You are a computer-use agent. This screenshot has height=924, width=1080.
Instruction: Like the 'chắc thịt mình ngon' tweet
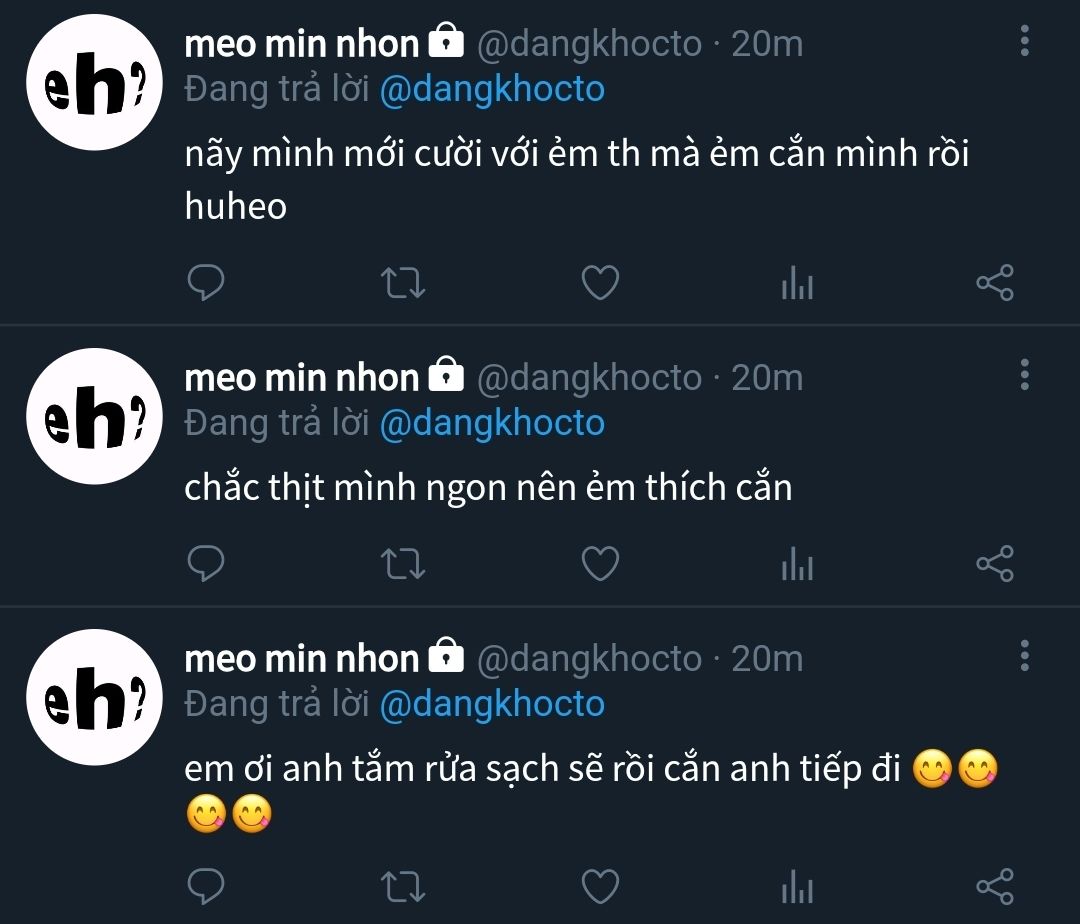pos(600,565)
